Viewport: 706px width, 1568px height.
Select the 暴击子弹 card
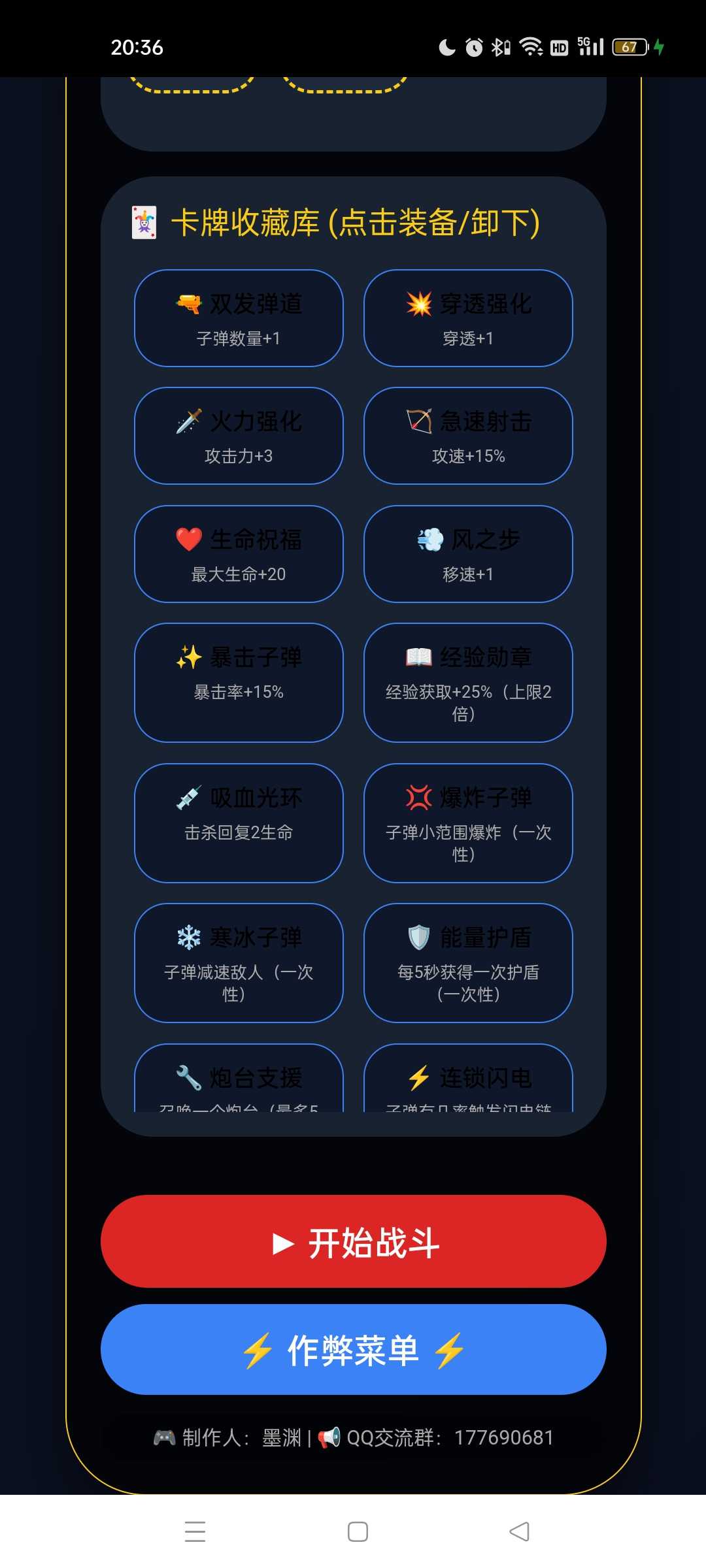[x=239, y=682]
